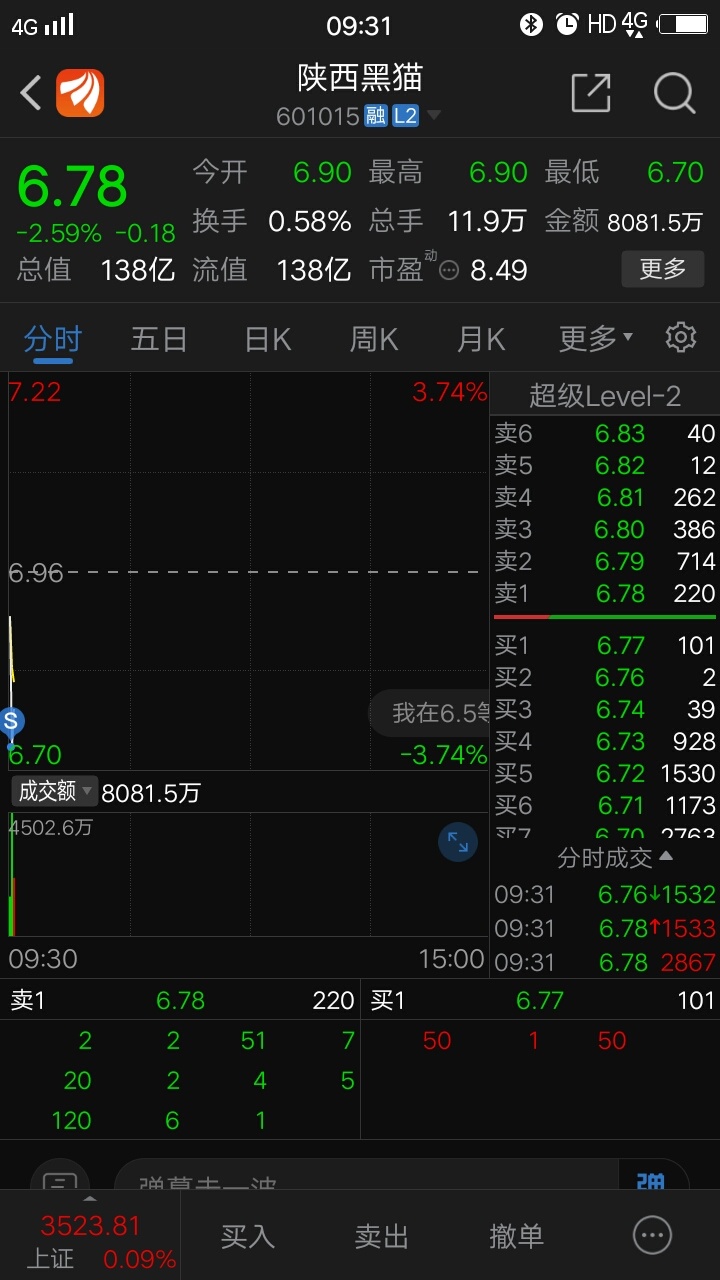This screenshot has width=720, height=1280.
Task: Open chart settings gear
Action: click(x=681, y=337)
